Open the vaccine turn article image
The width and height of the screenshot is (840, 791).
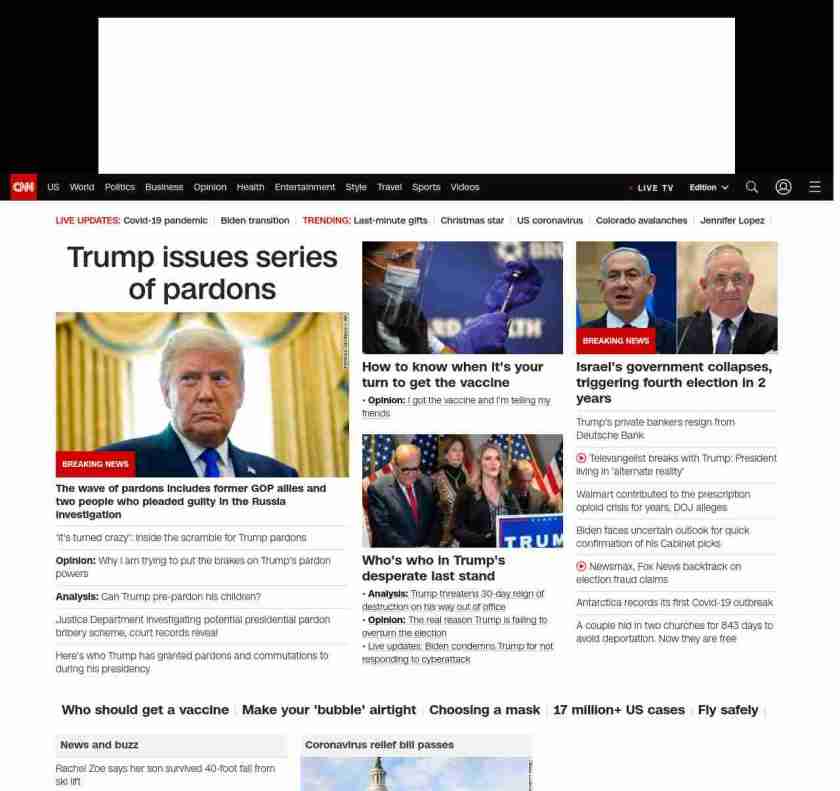462,297
